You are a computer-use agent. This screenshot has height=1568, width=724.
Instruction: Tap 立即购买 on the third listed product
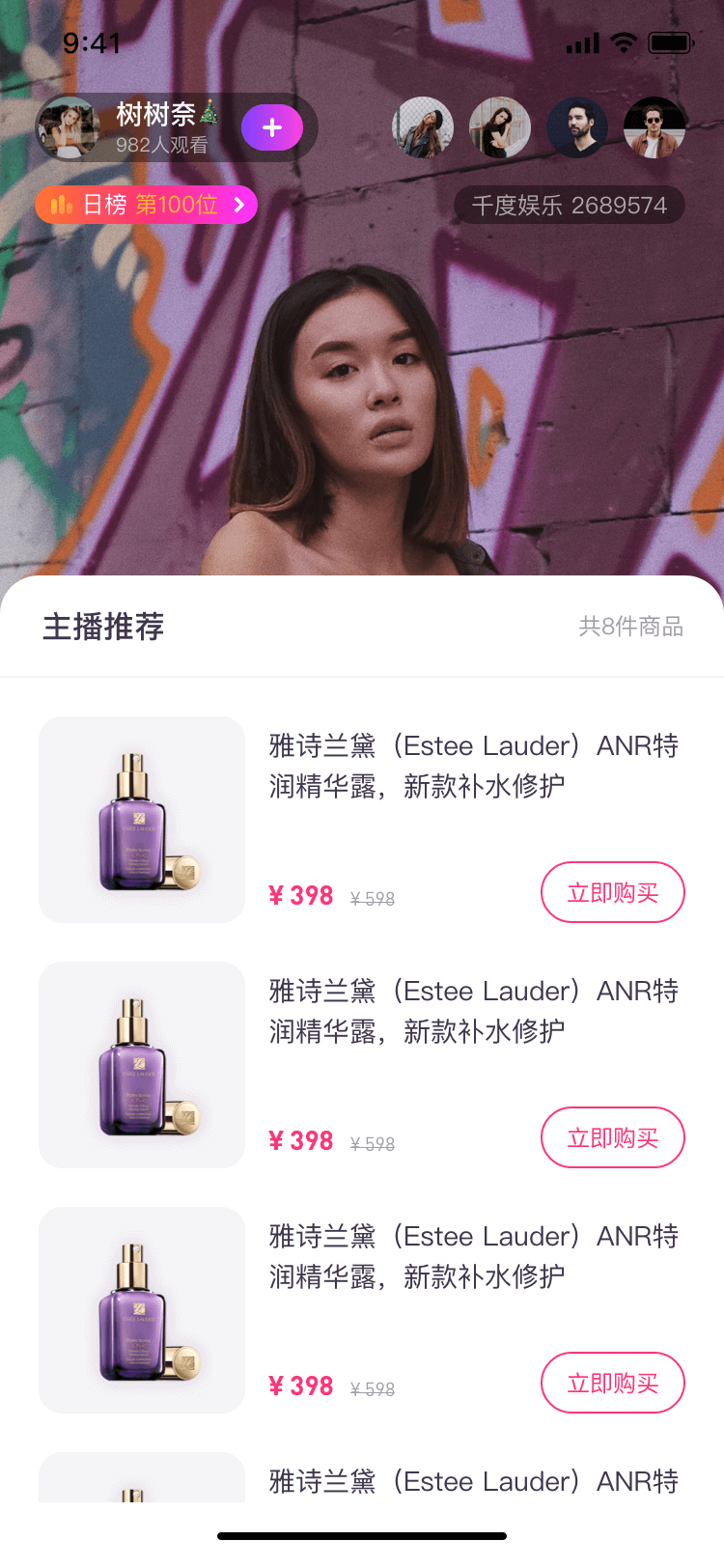[612, 1383]
